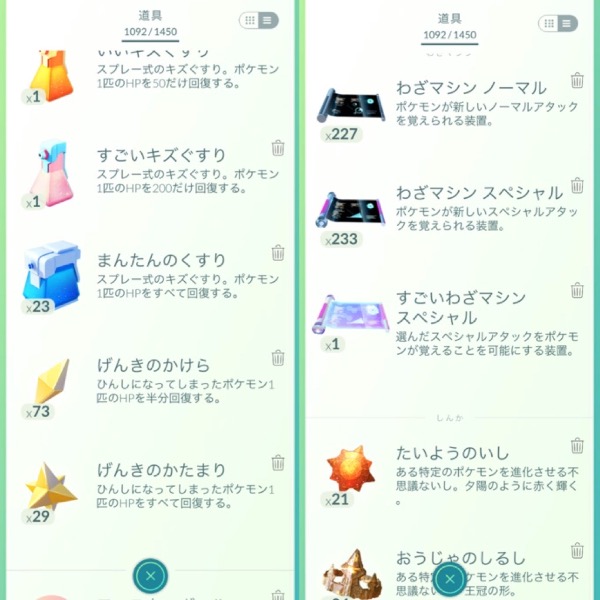Delete some げんきのかけら via trash icon
This screenshot has height=600, width=600.
pyautogui.click(x=278, y=358)
